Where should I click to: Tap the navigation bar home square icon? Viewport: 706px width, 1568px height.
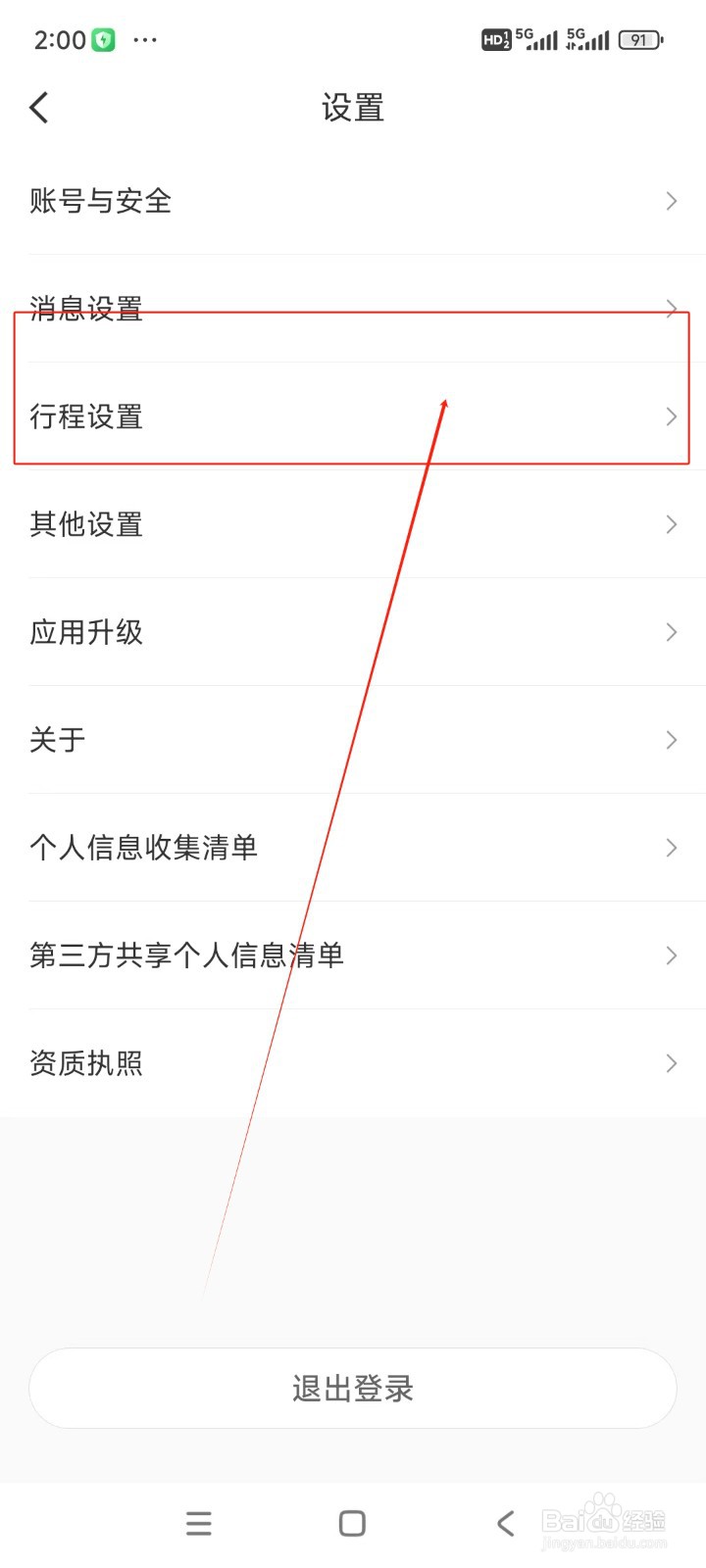click(x=351, y=1523)
